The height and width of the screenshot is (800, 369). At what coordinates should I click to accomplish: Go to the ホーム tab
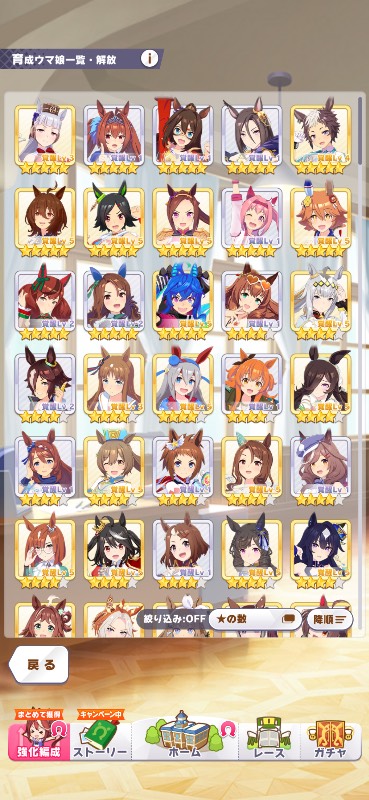[184, 737]
